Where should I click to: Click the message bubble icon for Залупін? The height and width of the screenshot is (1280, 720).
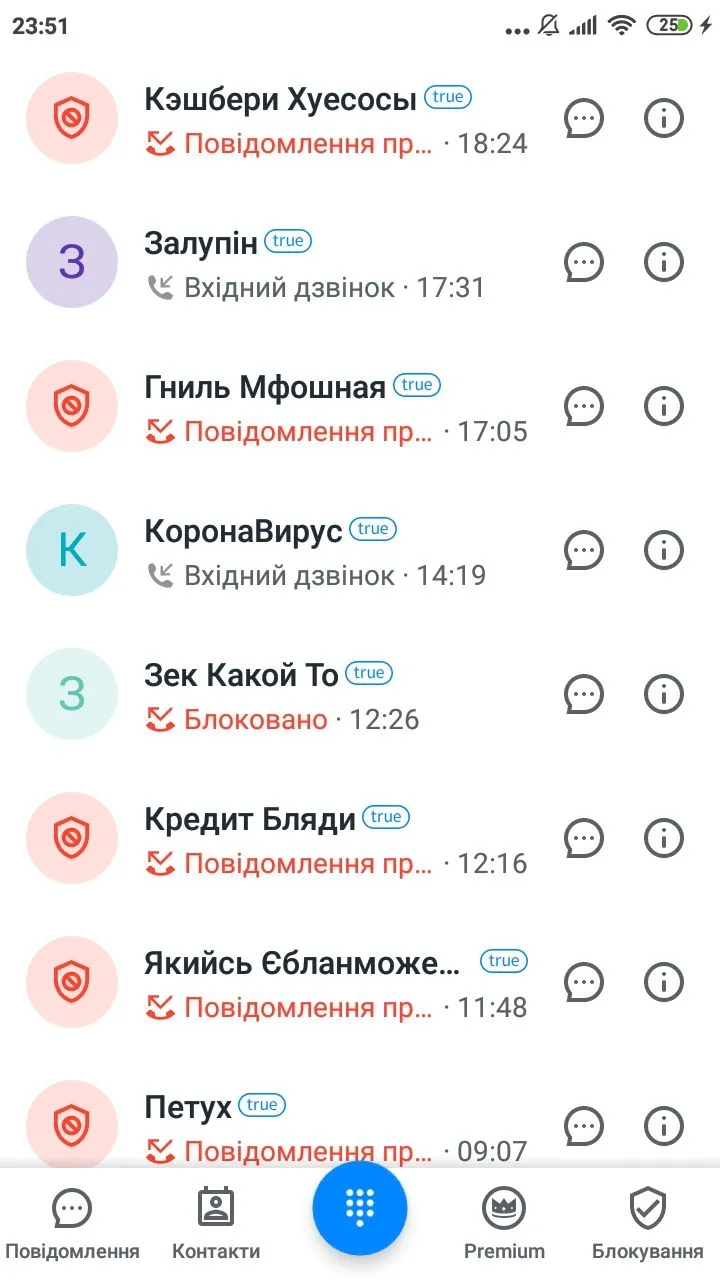583,263
